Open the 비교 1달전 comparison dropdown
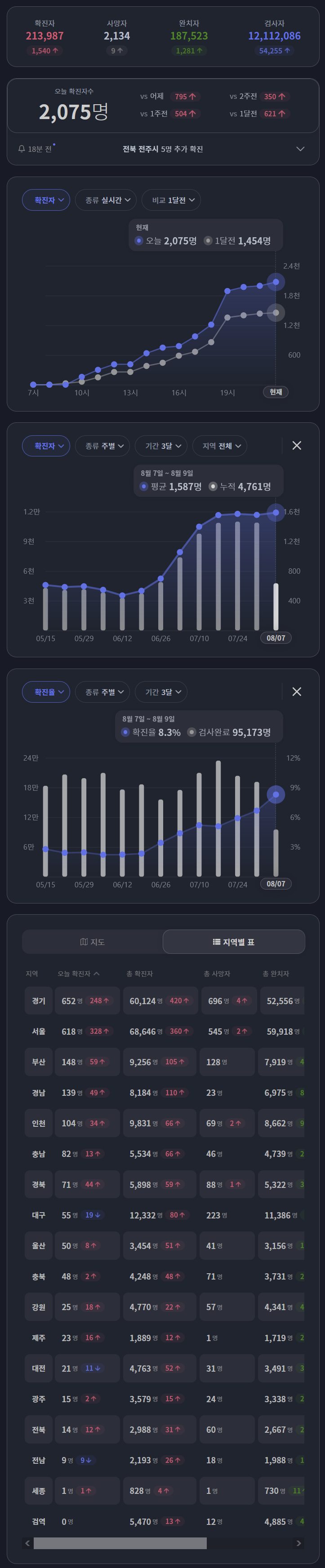The image size is (325, 1568). click(171, 200)
